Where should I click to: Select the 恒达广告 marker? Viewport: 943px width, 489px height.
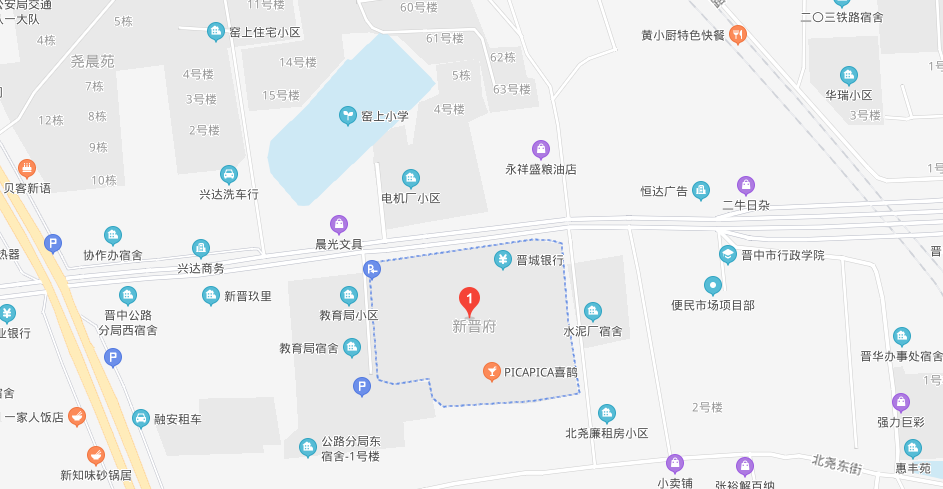(x=700, y=190)
